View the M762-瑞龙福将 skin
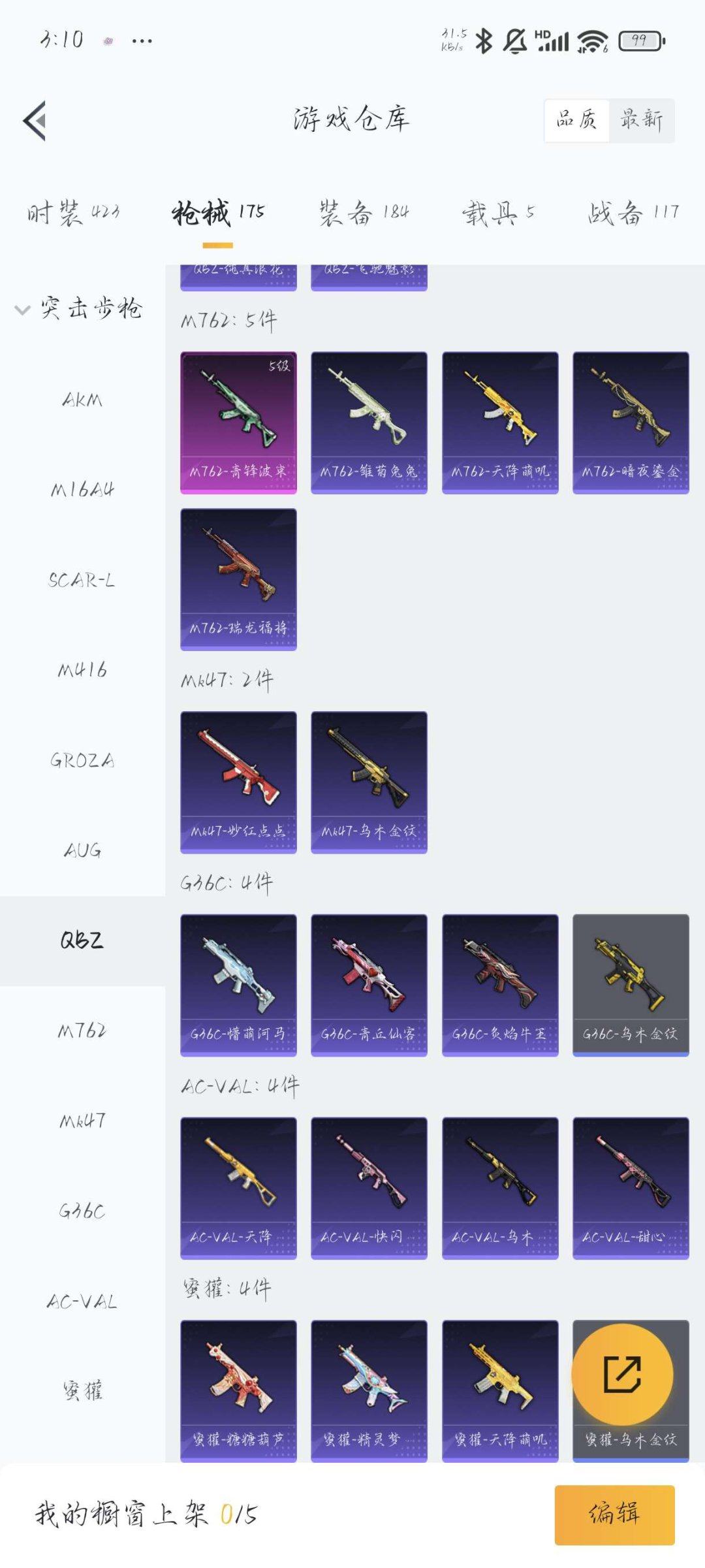This screenshot has width=705, height=1568. coord(238,579)
